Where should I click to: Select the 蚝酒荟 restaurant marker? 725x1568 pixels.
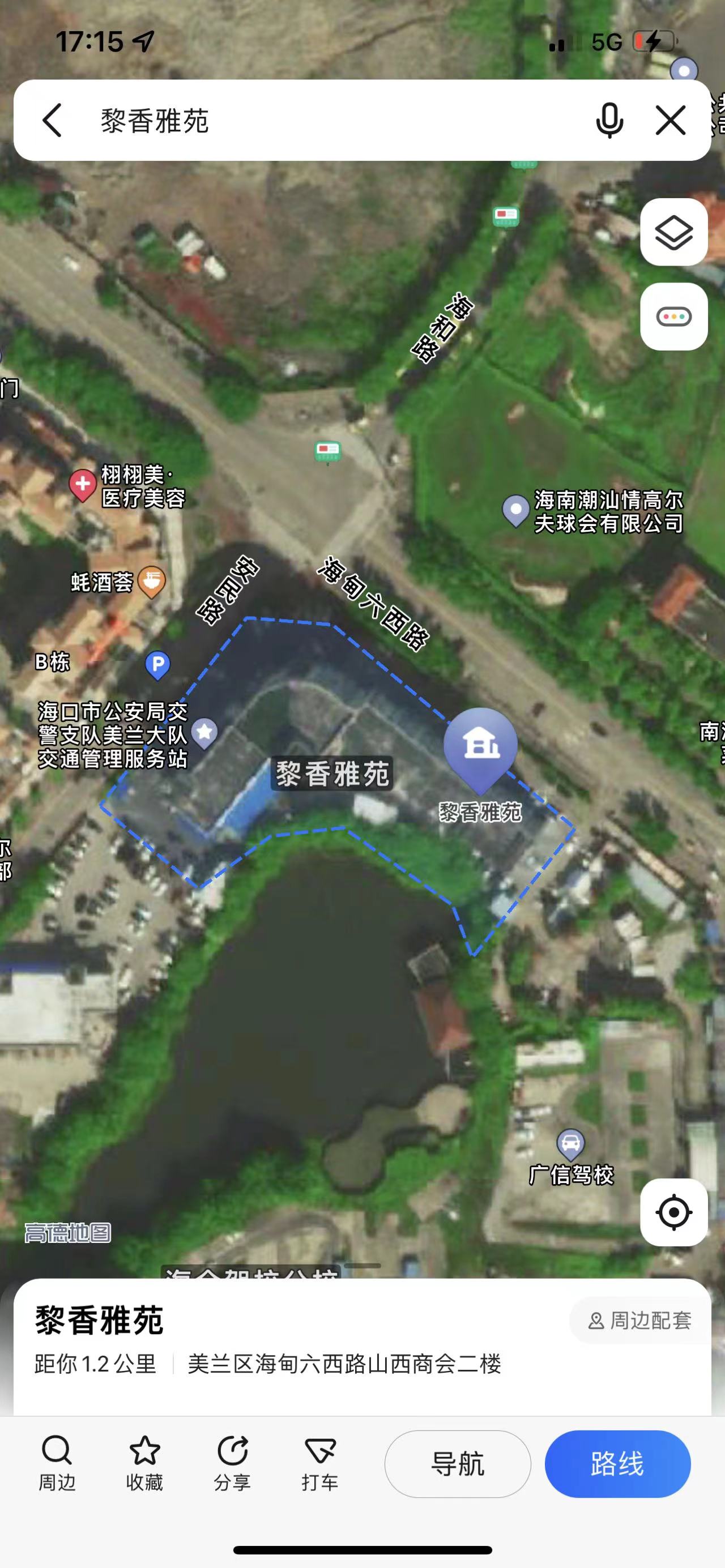pyautogui.click(x=152, y=582)
